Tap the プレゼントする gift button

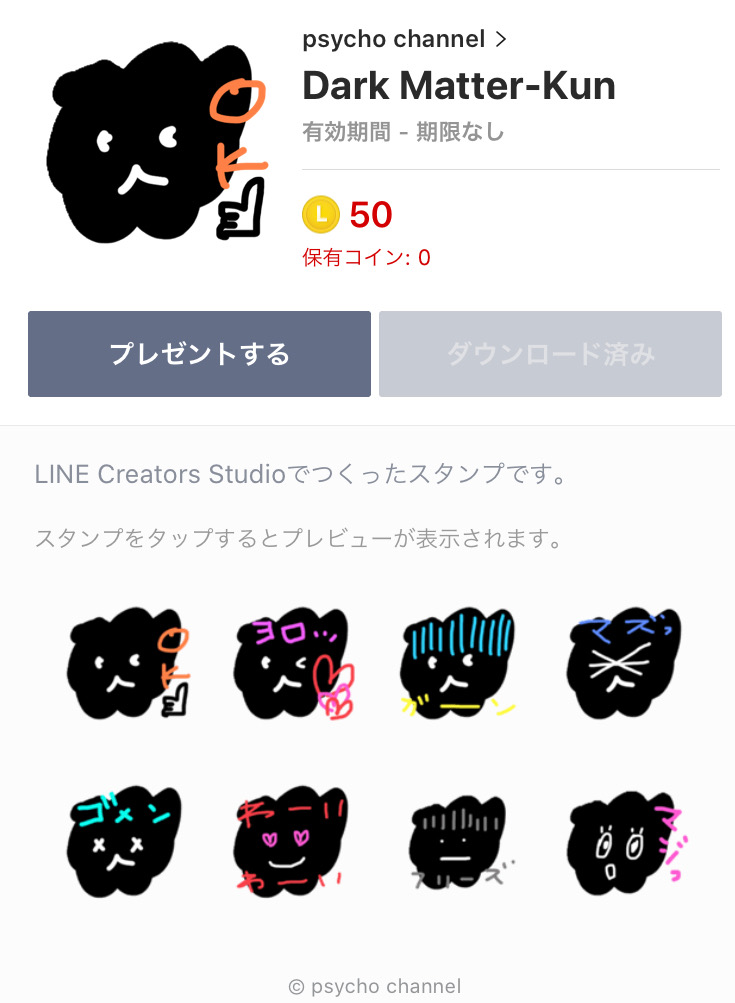click(x=199, y=354)
